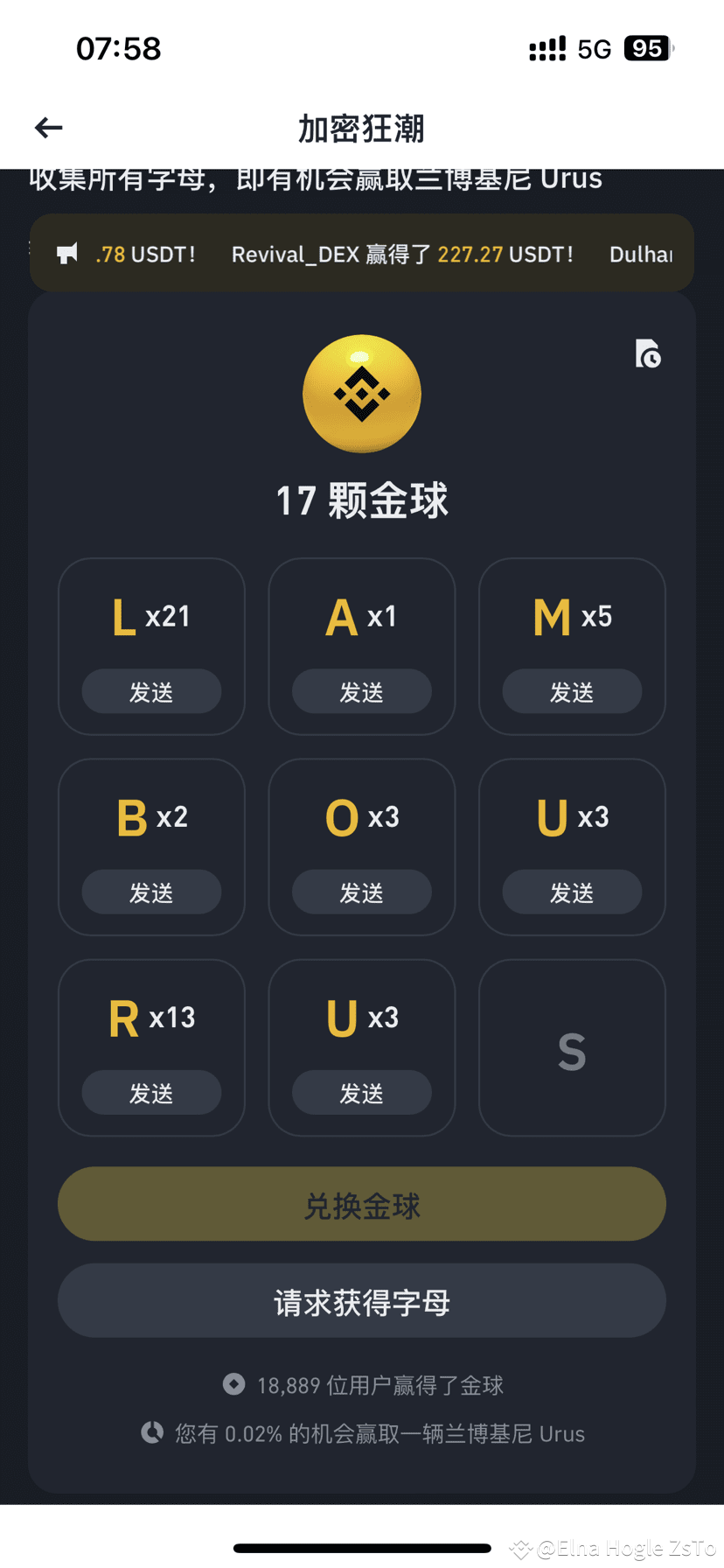Click the megaphone announcement icon
The image size is (724, 1568).
pos(67,253)
